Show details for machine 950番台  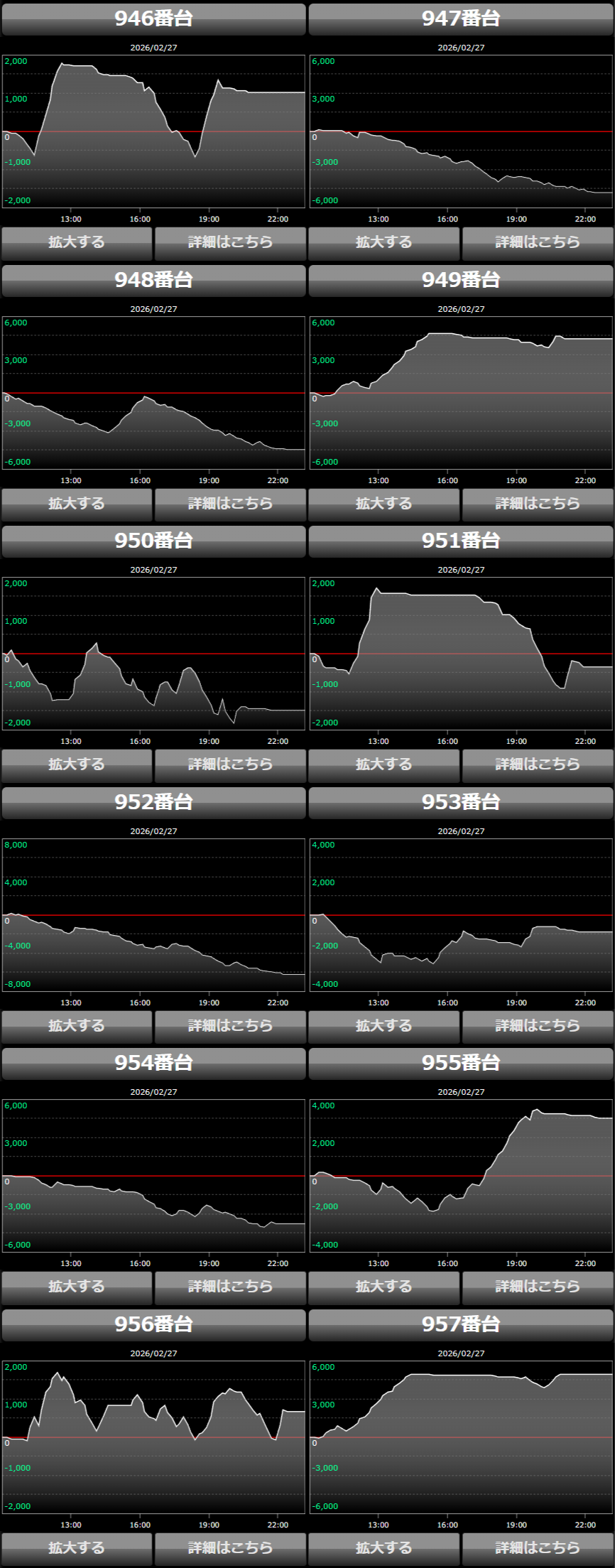pyautogui.click(x=230, y=764)
